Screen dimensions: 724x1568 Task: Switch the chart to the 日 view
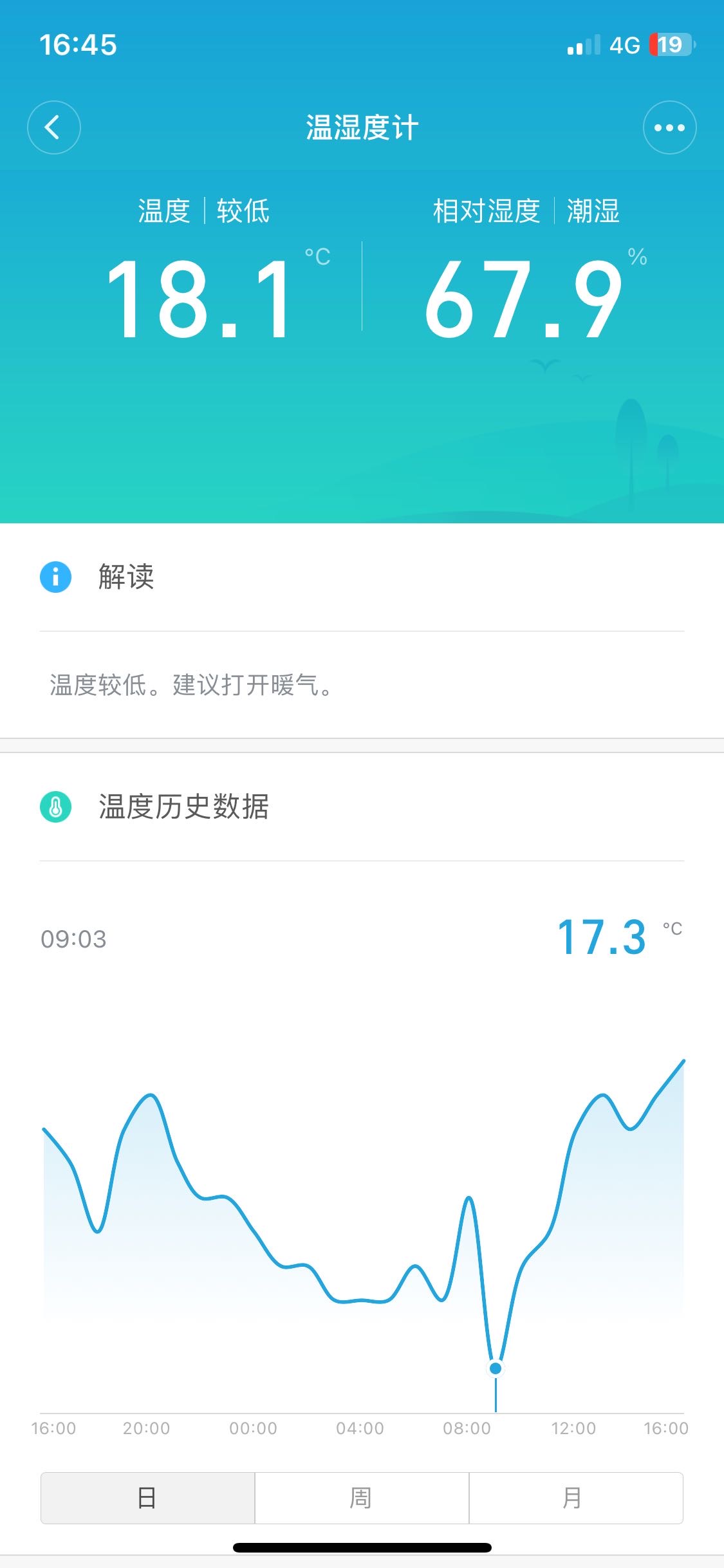click(147, 1497)
